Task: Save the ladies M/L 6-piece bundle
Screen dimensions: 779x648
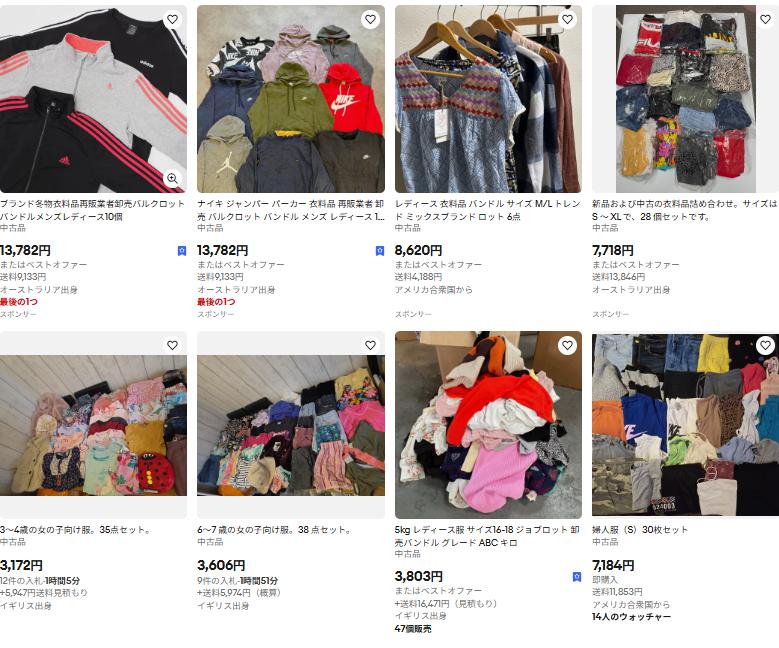Action: click(567, 19)
